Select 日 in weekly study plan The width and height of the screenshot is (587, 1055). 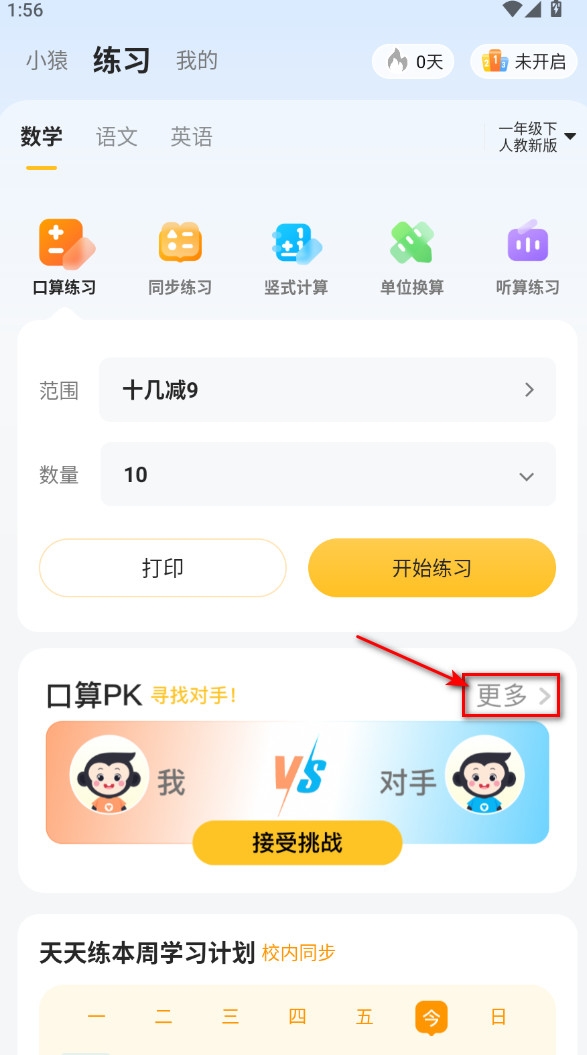pyautogui.click(x=498, y=1015)
